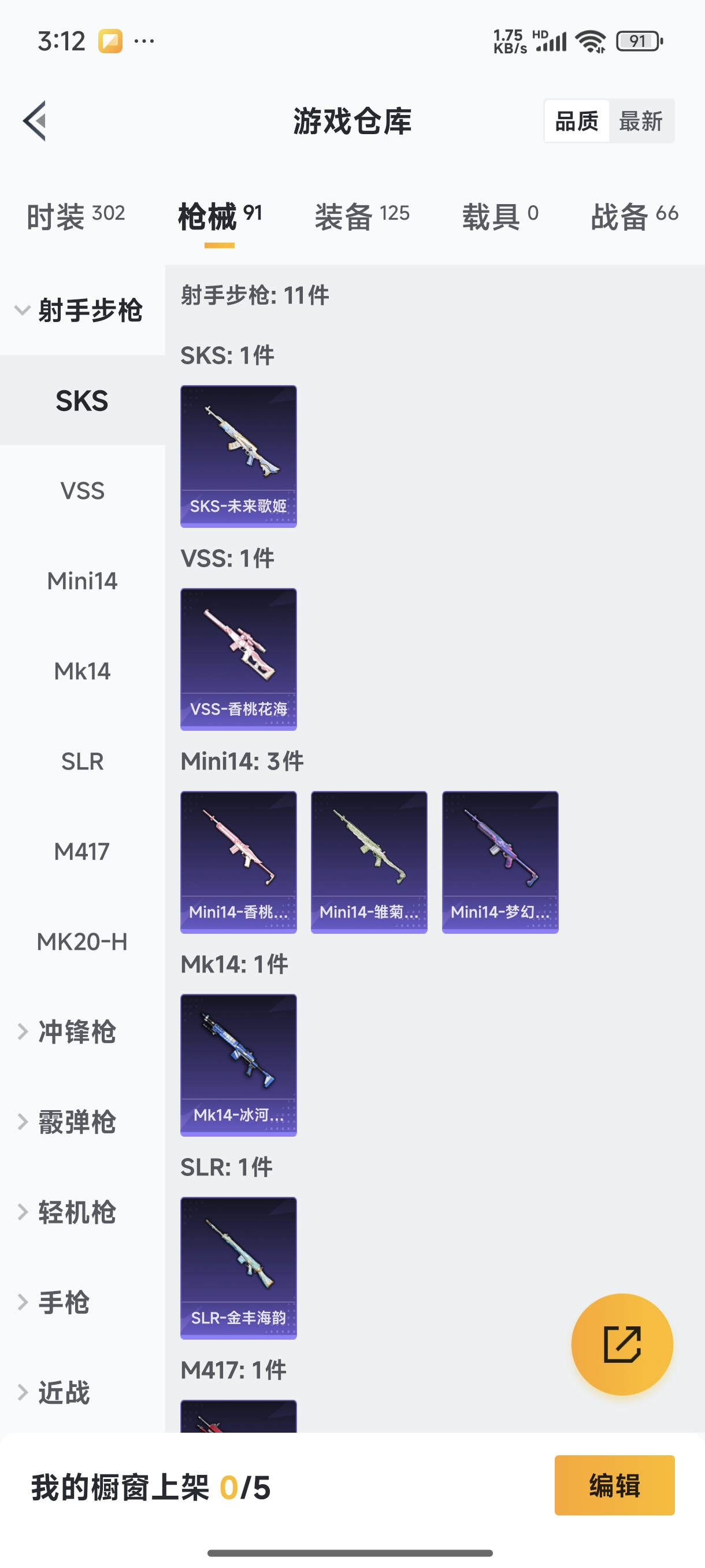Screen dimensions: 705x1568
Task: Select the 品质 sort option
Action: [576, 120]
